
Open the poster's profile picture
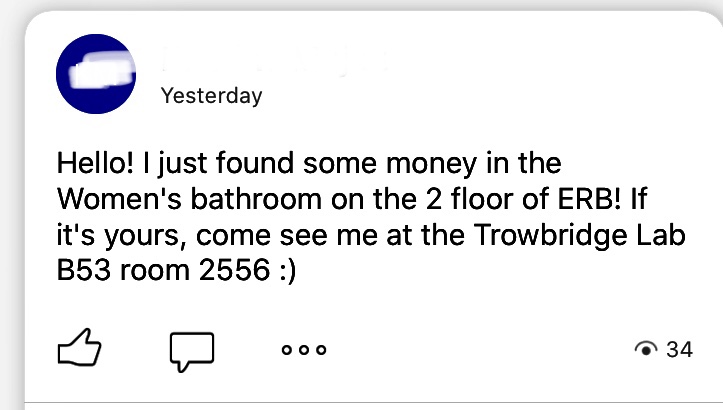click(x=97, y=73)
